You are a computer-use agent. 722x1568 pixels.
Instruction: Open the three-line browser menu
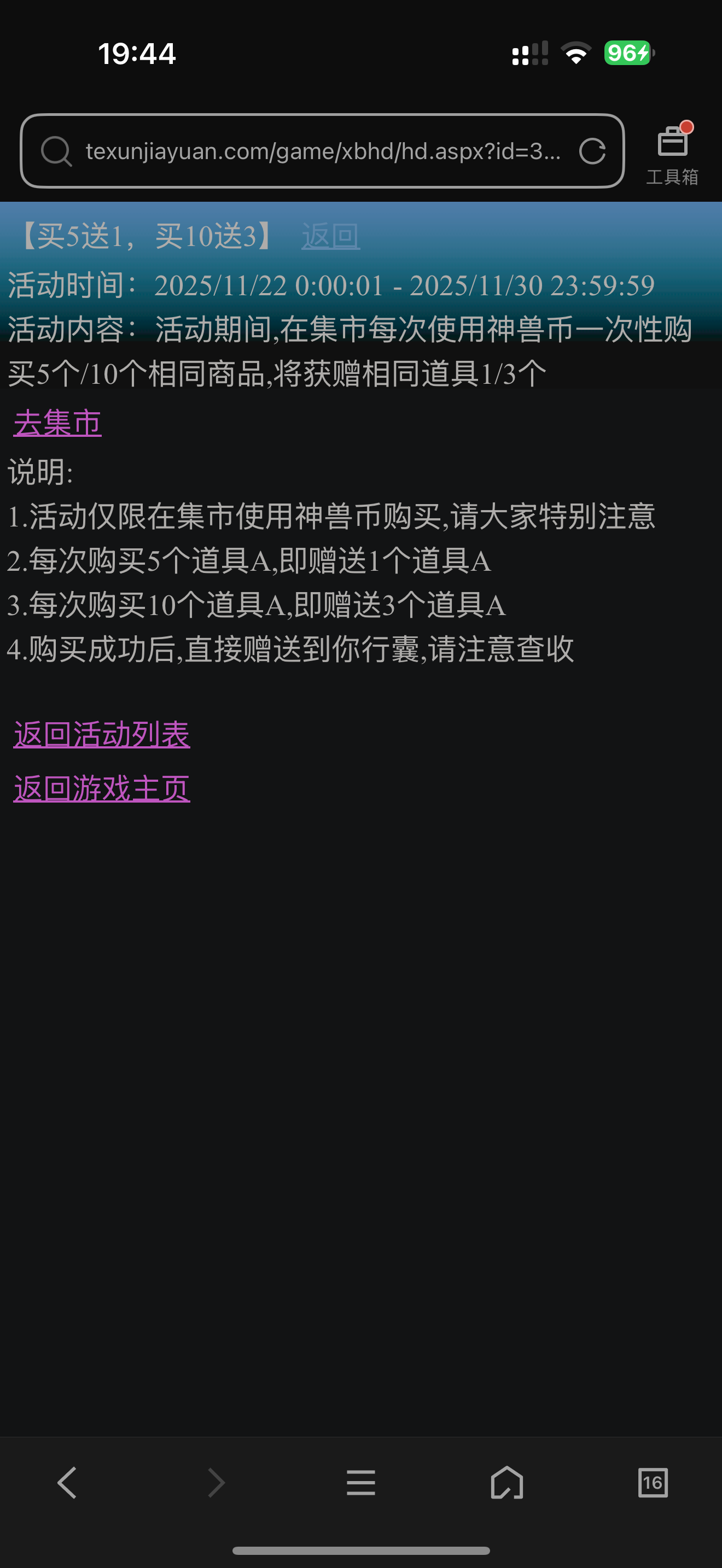pyautogui.click(x=361, y=1483)
